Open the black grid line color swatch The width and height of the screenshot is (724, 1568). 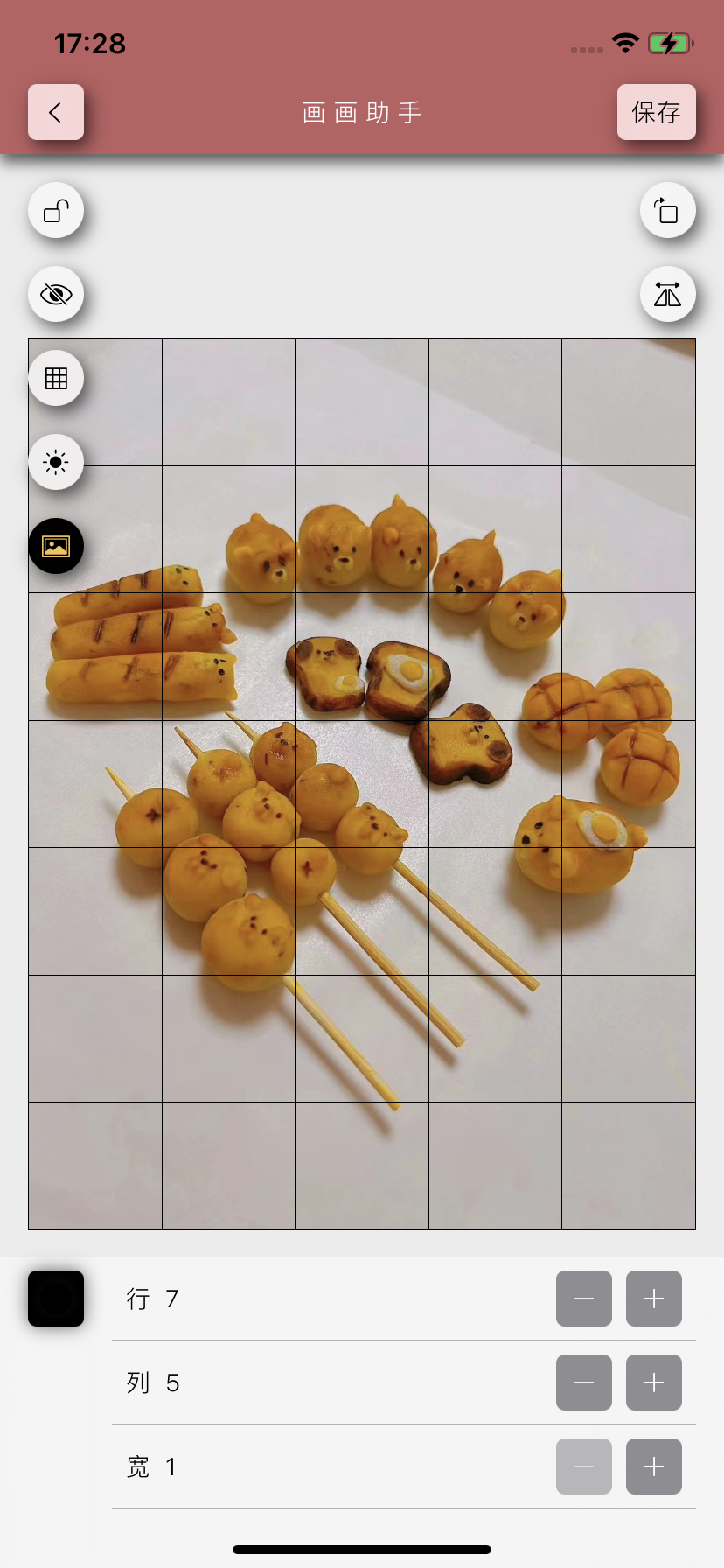(56, 1298)
